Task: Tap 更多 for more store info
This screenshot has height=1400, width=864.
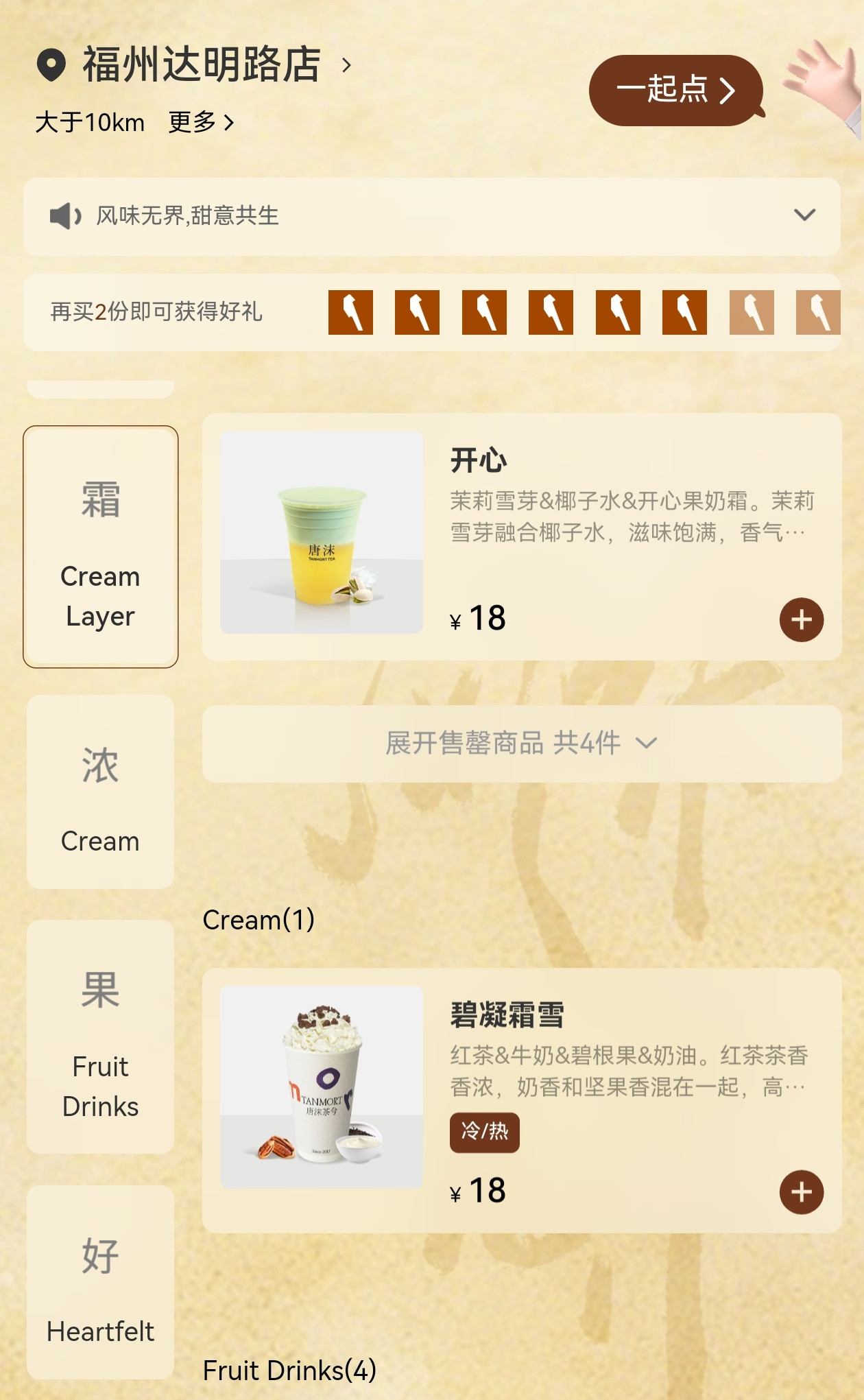Action: pyautogui.click(x=201, y=123)
